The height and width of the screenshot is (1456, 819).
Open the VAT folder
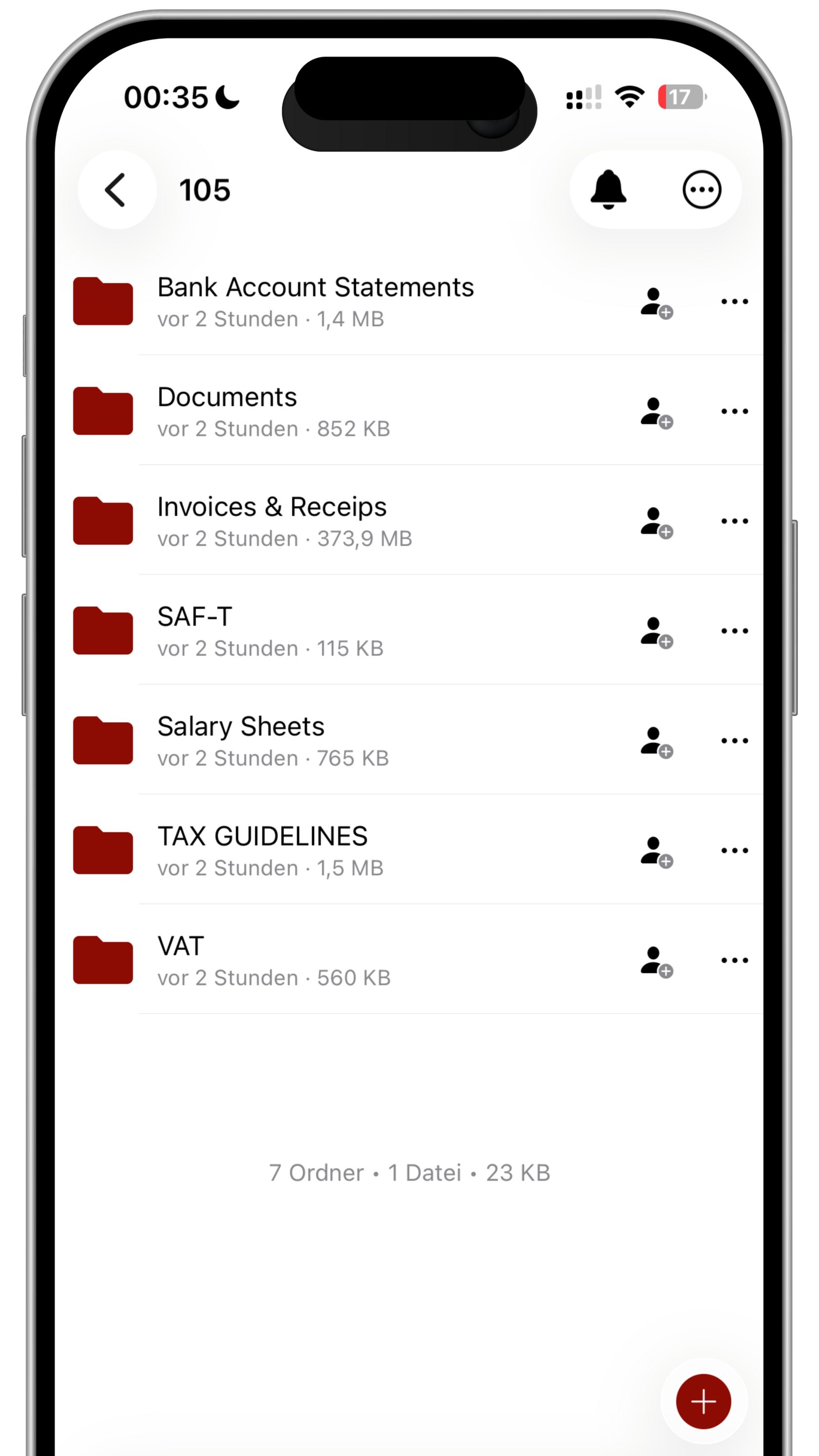[x=181, y=959]
